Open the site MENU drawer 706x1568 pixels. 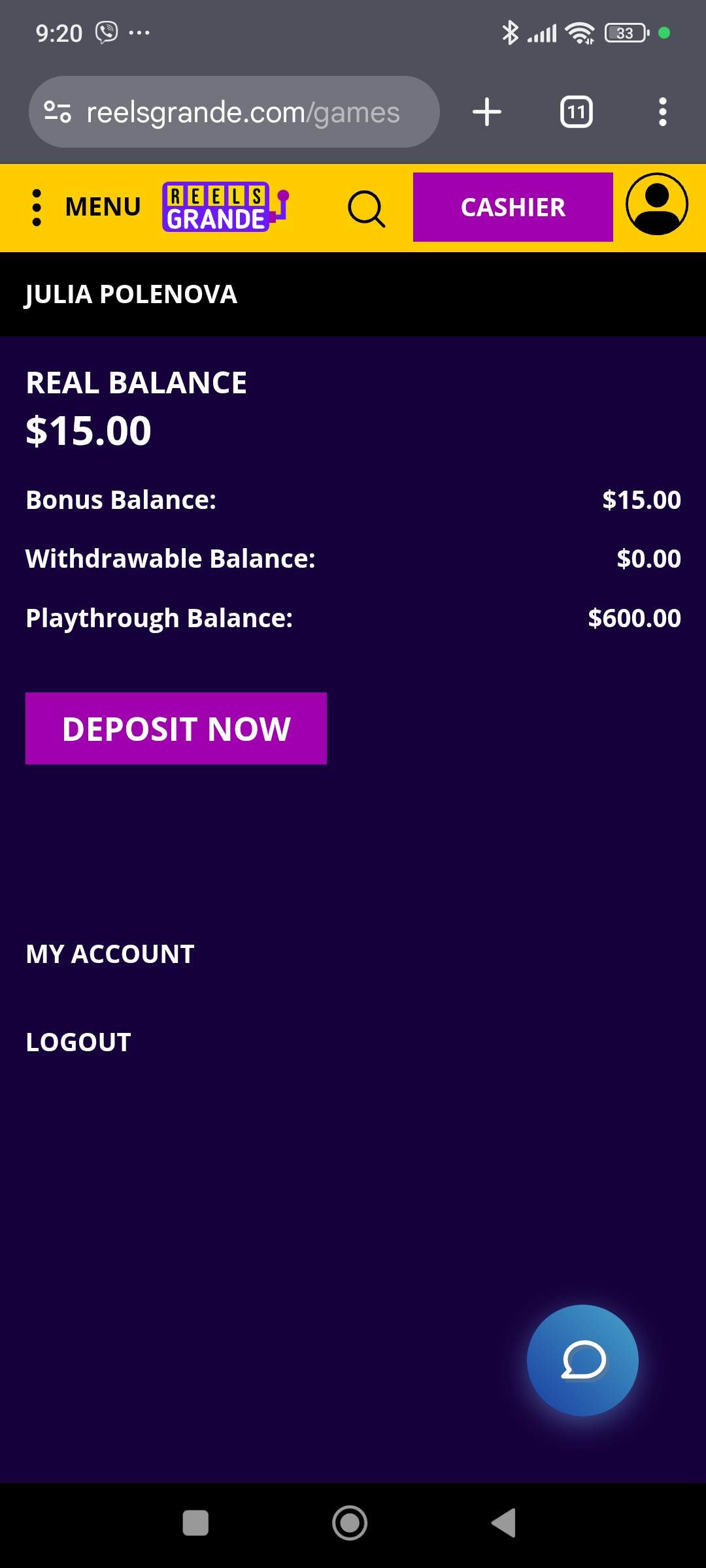pyautogui.click(x=86, y=207)
